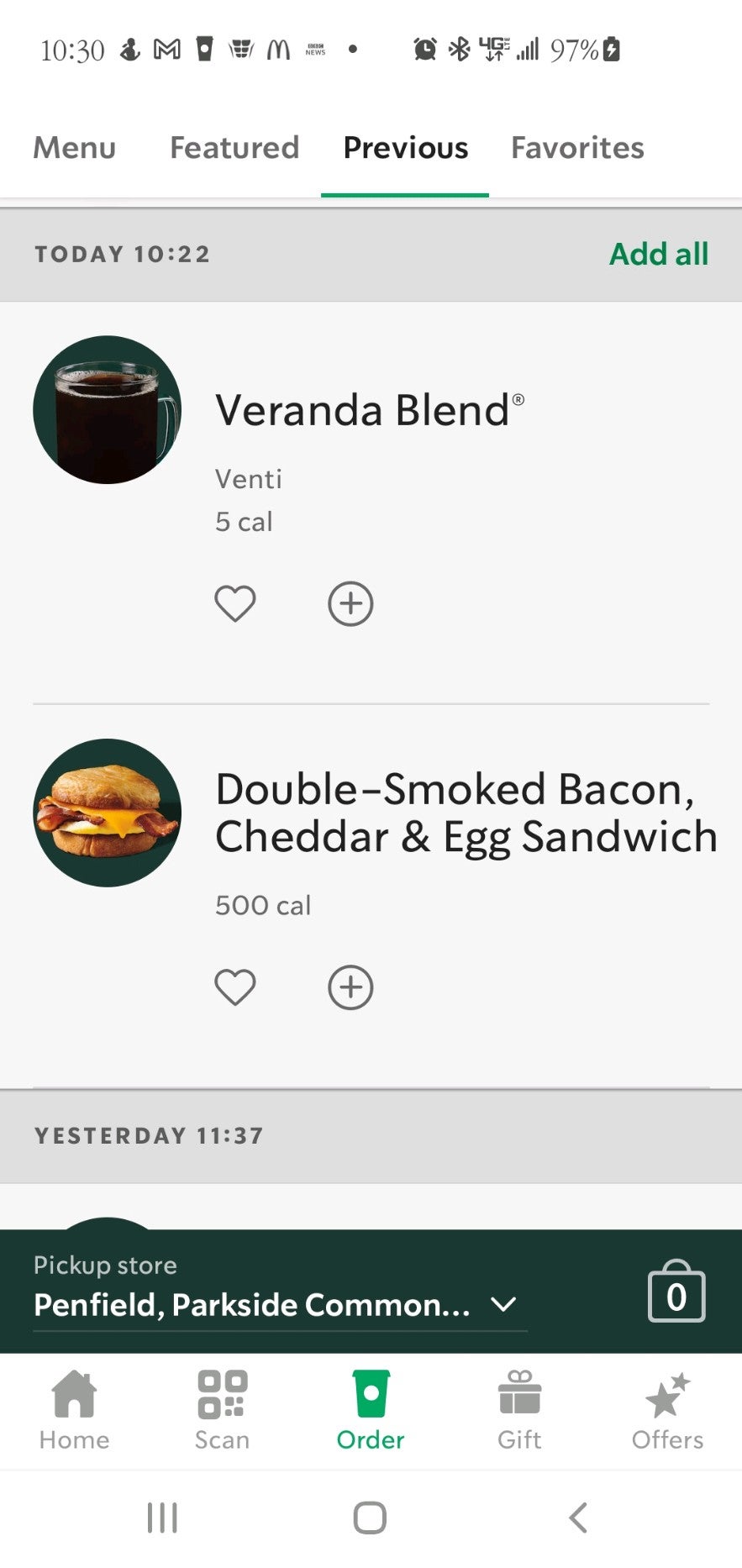Add Veranda Blend using the plus icon

(350, 602)
